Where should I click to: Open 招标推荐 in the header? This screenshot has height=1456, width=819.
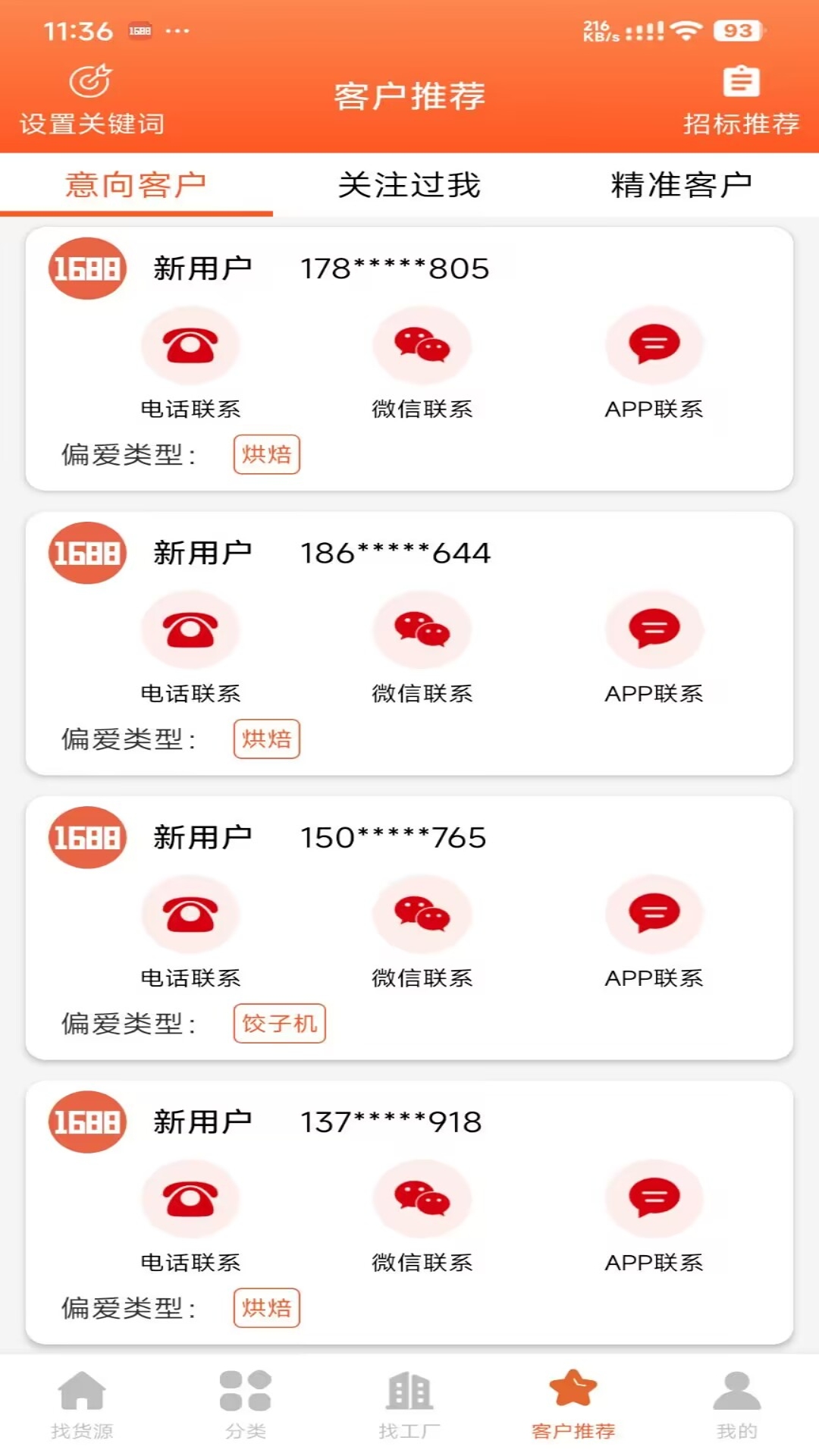point(741,100)
